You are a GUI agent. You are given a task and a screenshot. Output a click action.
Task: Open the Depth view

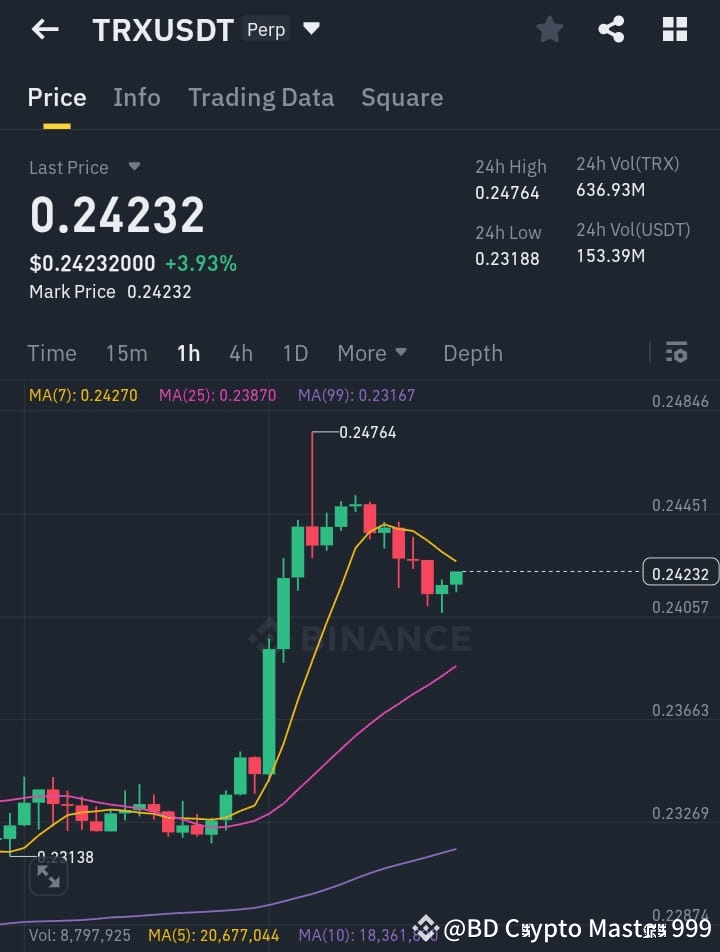pos(472,353)
